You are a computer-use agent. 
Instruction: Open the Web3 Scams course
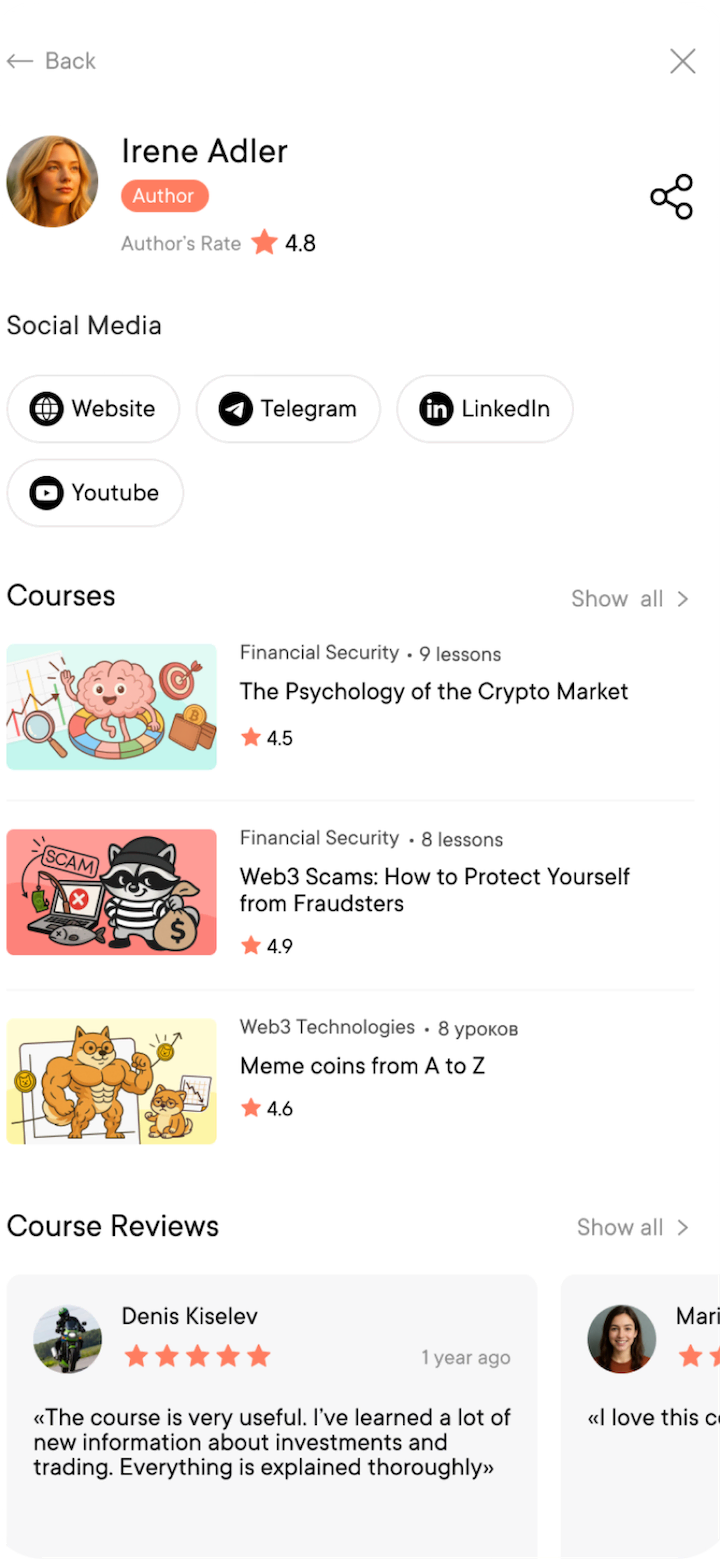(434, 890)
